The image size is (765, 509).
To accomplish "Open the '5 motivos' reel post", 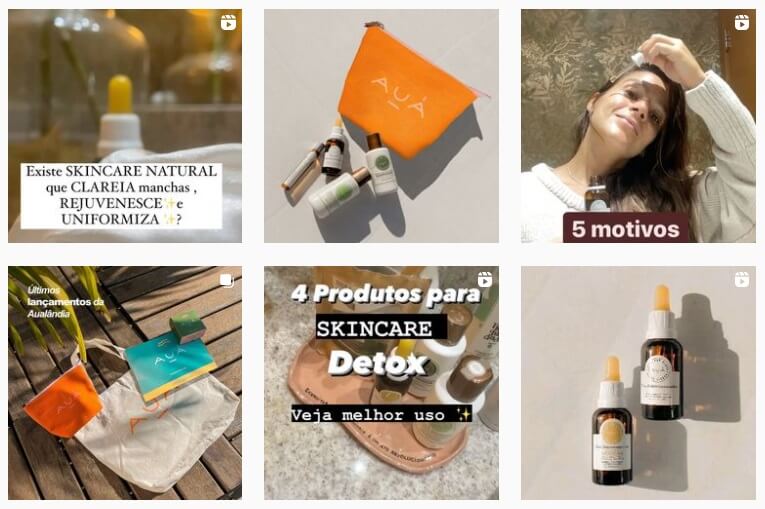I will (638, 126).
